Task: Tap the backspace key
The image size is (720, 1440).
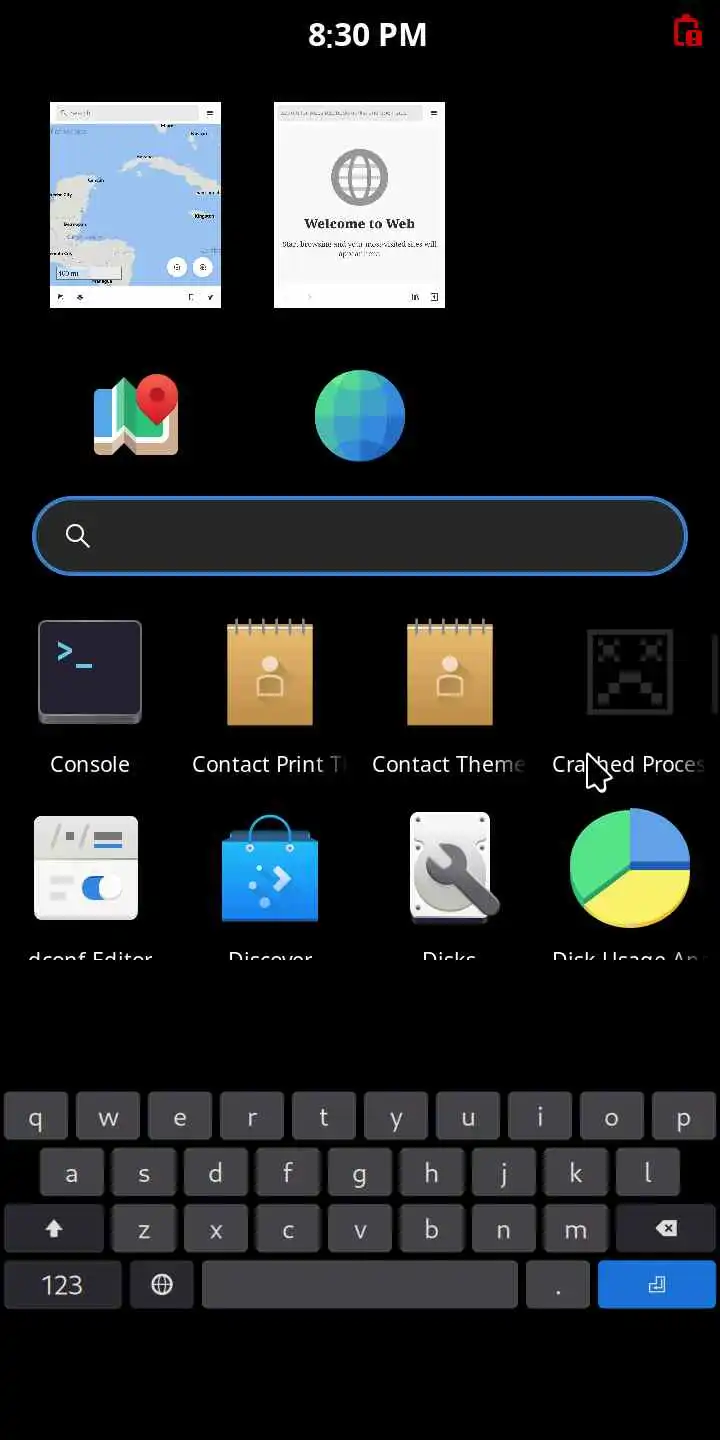Action: [666, 1229]
